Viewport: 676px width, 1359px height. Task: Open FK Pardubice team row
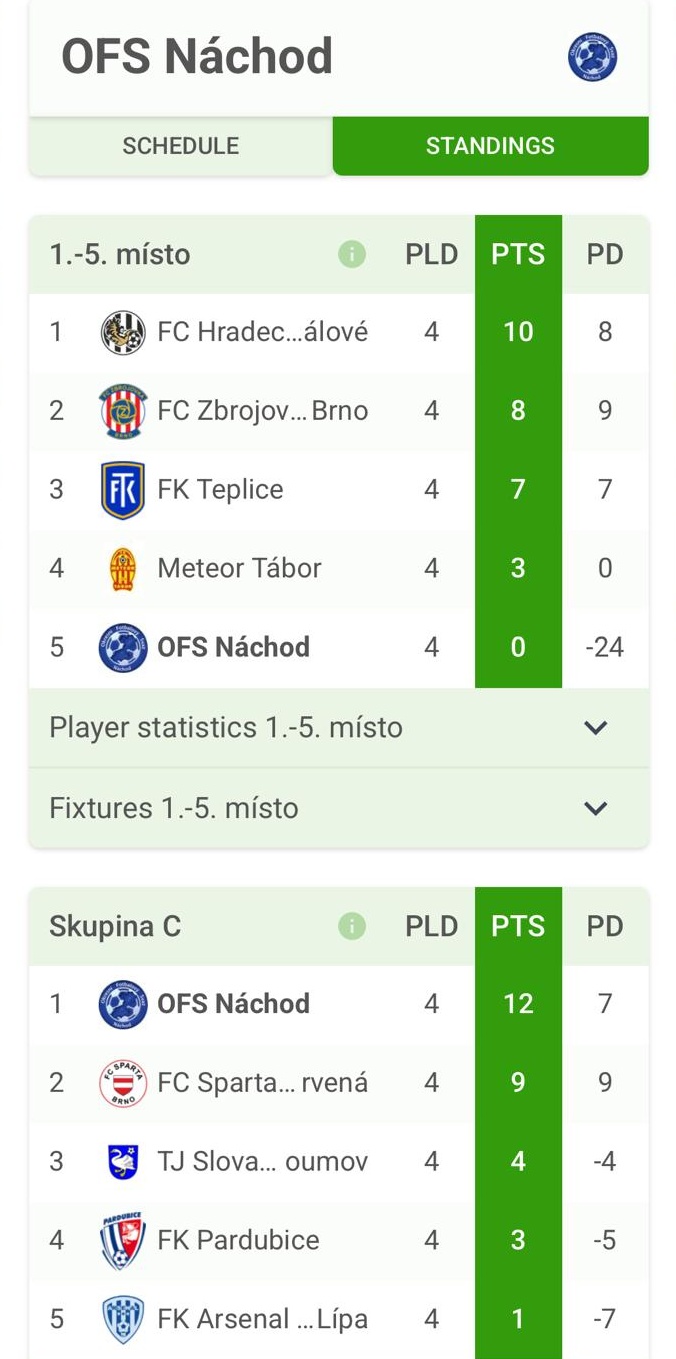tap(238, 1241)
